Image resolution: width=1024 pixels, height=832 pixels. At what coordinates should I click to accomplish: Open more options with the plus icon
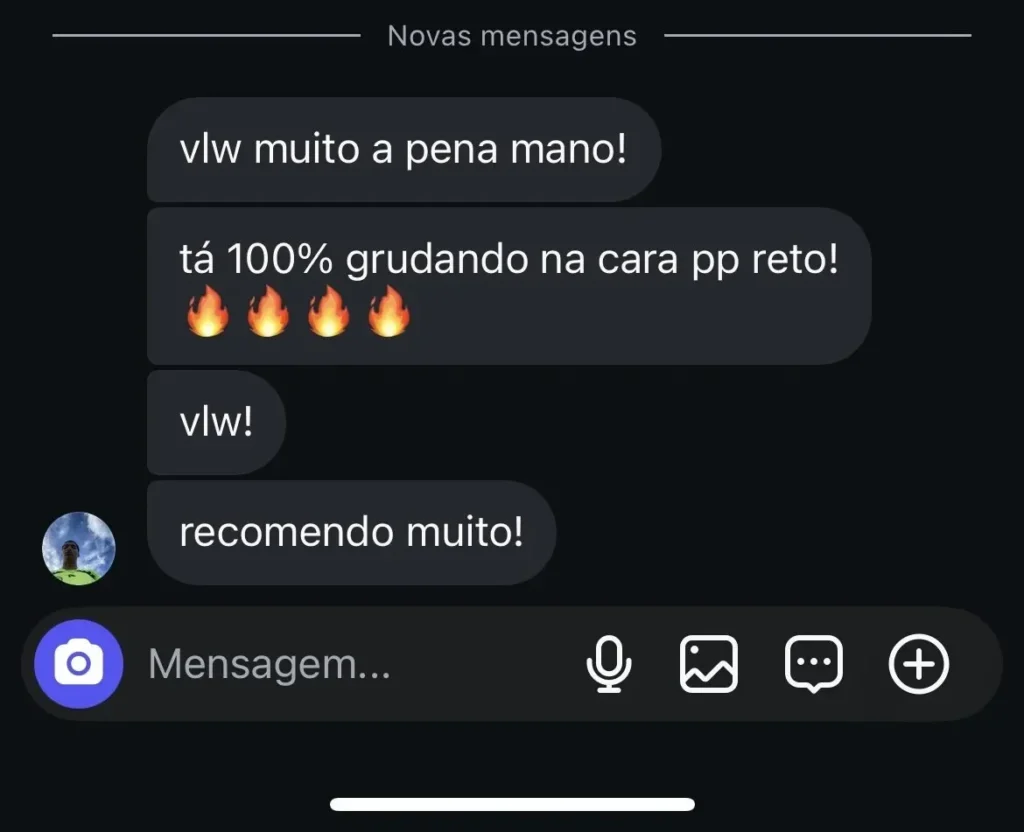pyautogui.click(x=918, y=664)
